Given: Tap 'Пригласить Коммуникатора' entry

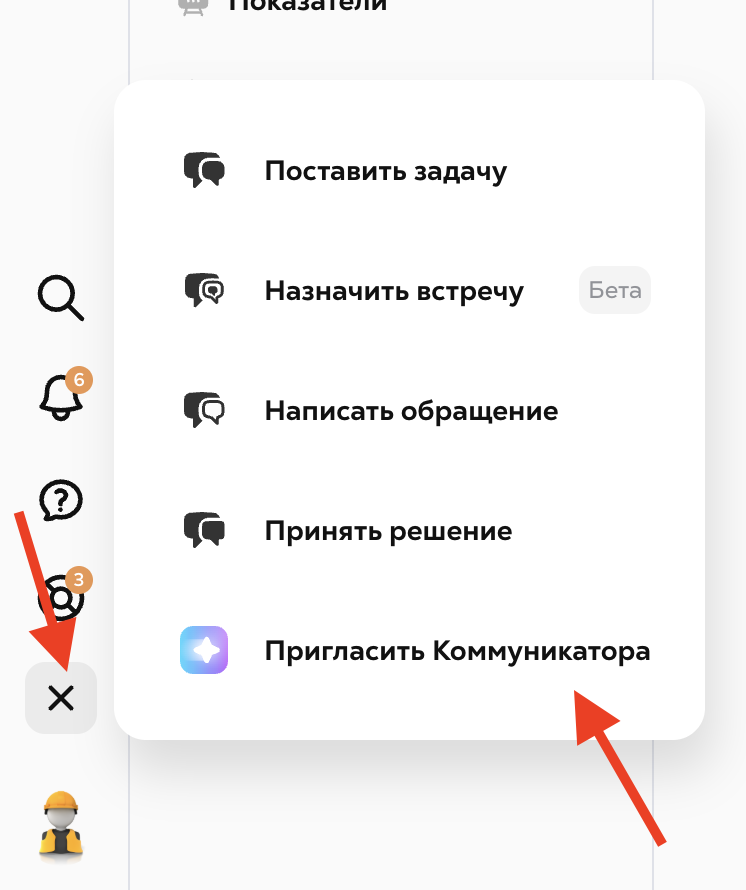Looking at the screenshot, I should pos(456,651).
